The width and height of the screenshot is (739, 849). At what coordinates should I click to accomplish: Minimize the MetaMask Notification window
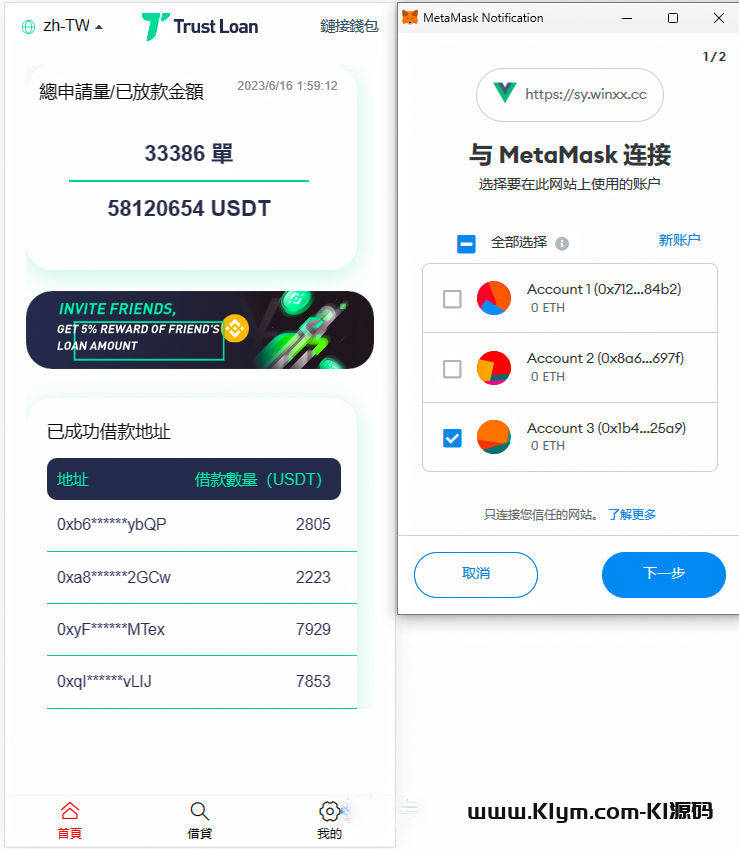point(627,18)
